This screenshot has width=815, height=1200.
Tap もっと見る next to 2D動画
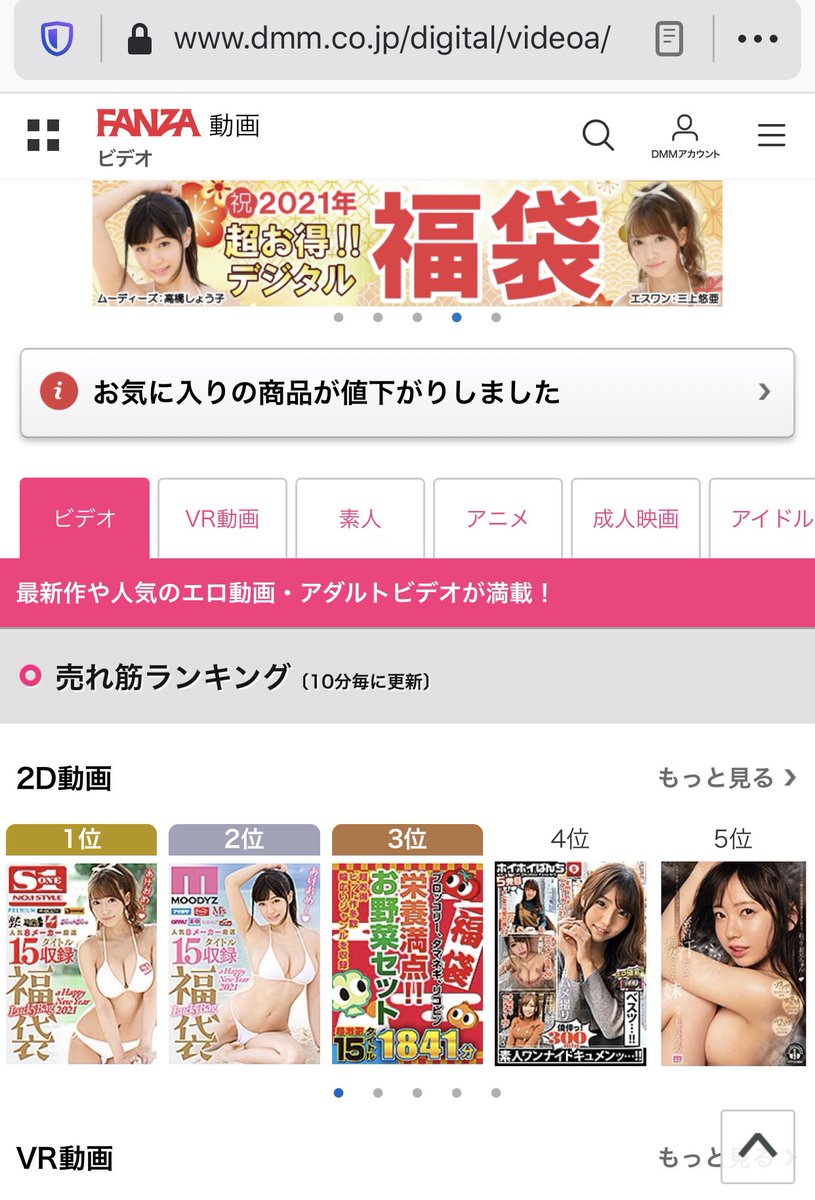coord(727,777)
